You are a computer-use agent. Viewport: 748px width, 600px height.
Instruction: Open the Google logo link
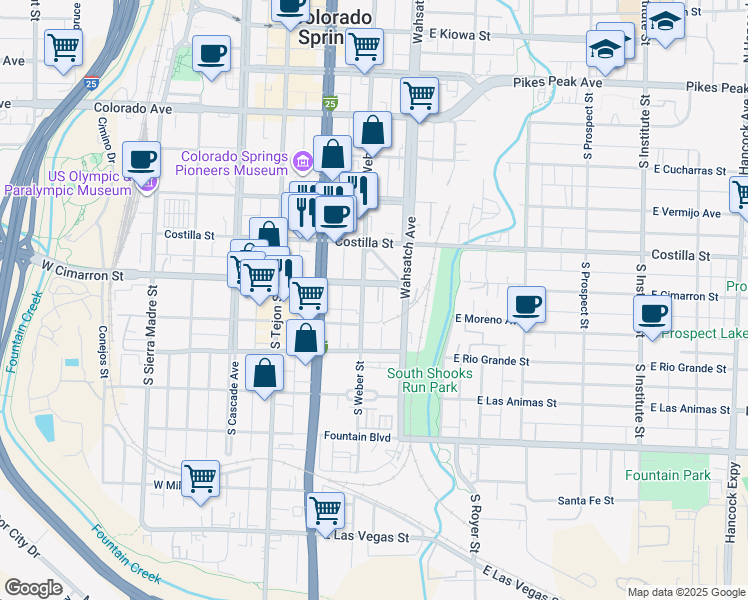(x=33, y=588)
